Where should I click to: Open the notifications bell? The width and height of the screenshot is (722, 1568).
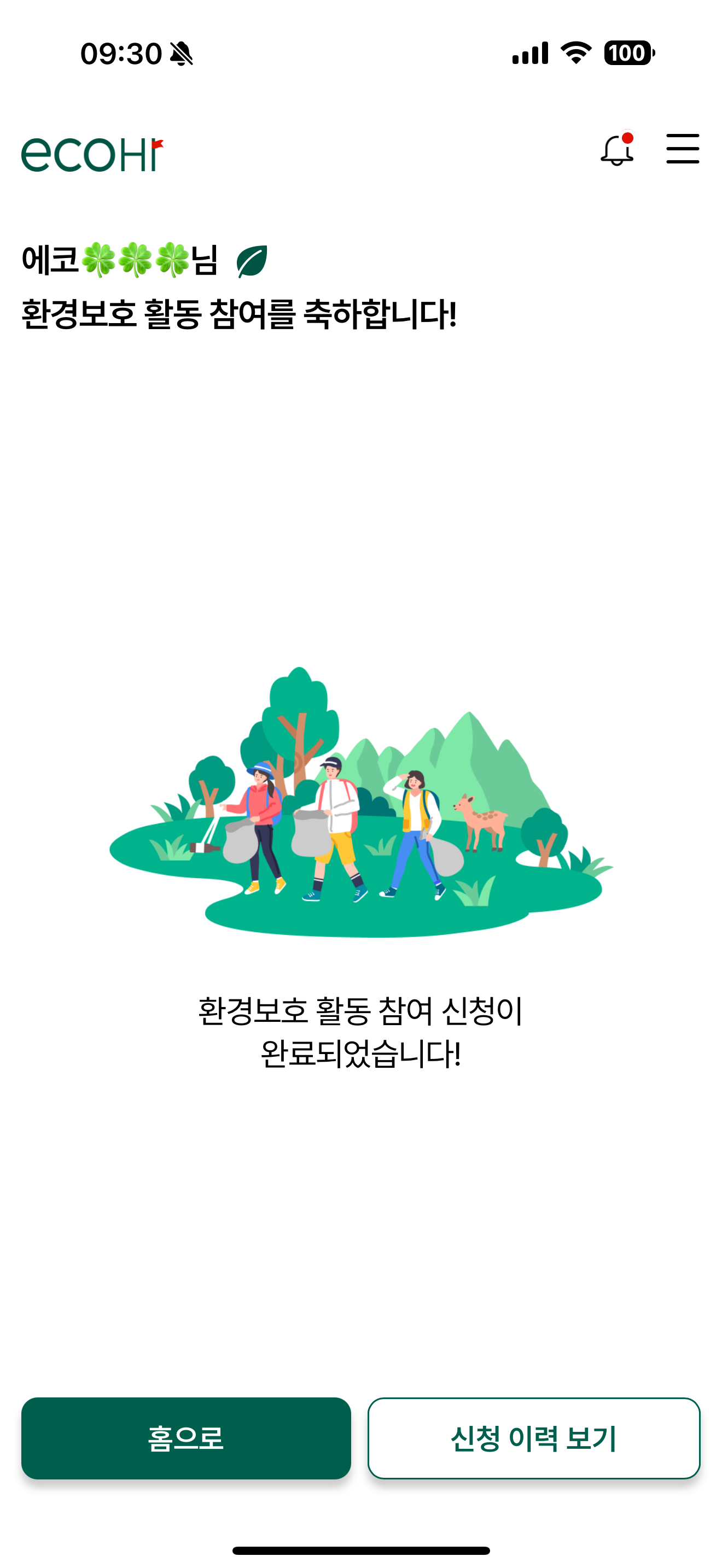[616, 150]
